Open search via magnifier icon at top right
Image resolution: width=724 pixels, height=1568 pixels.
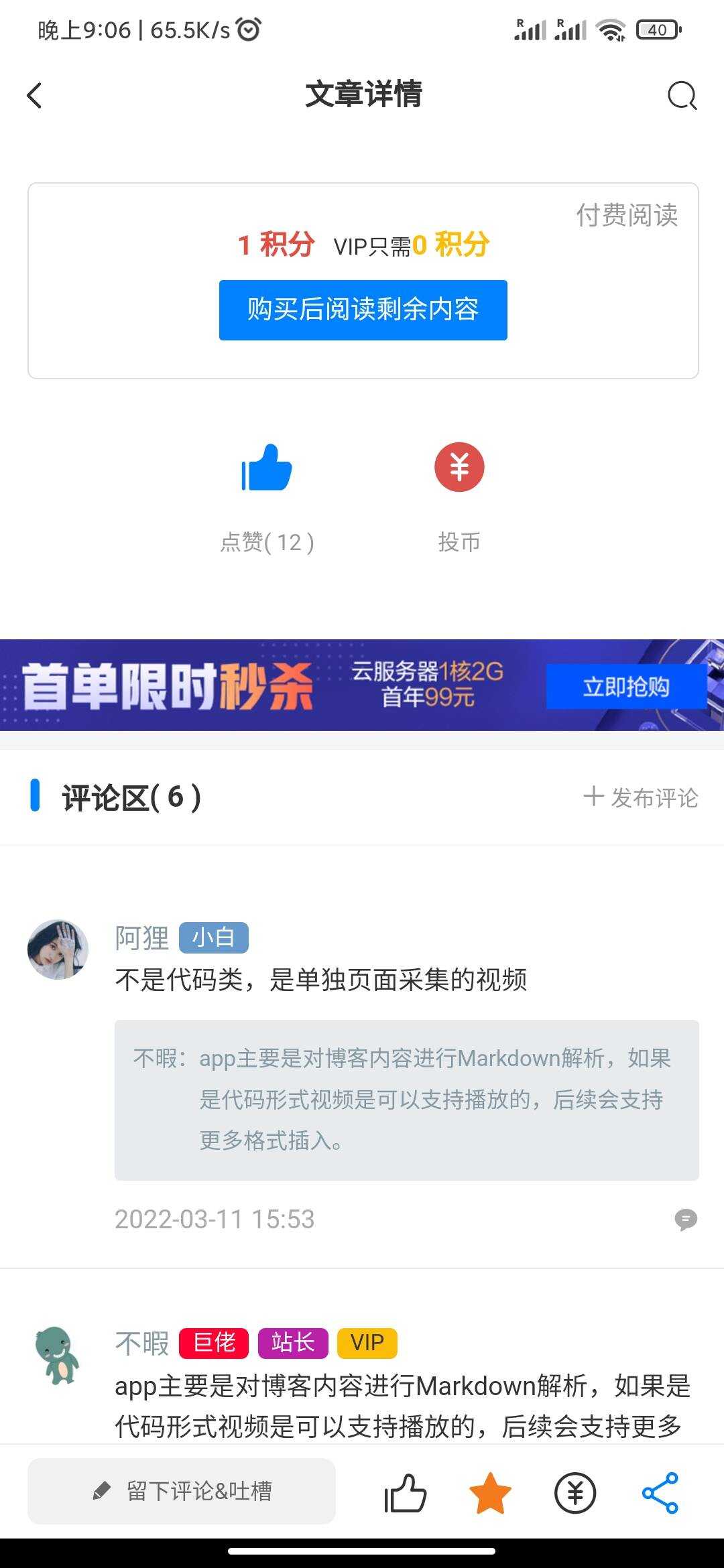click(681, 95)
